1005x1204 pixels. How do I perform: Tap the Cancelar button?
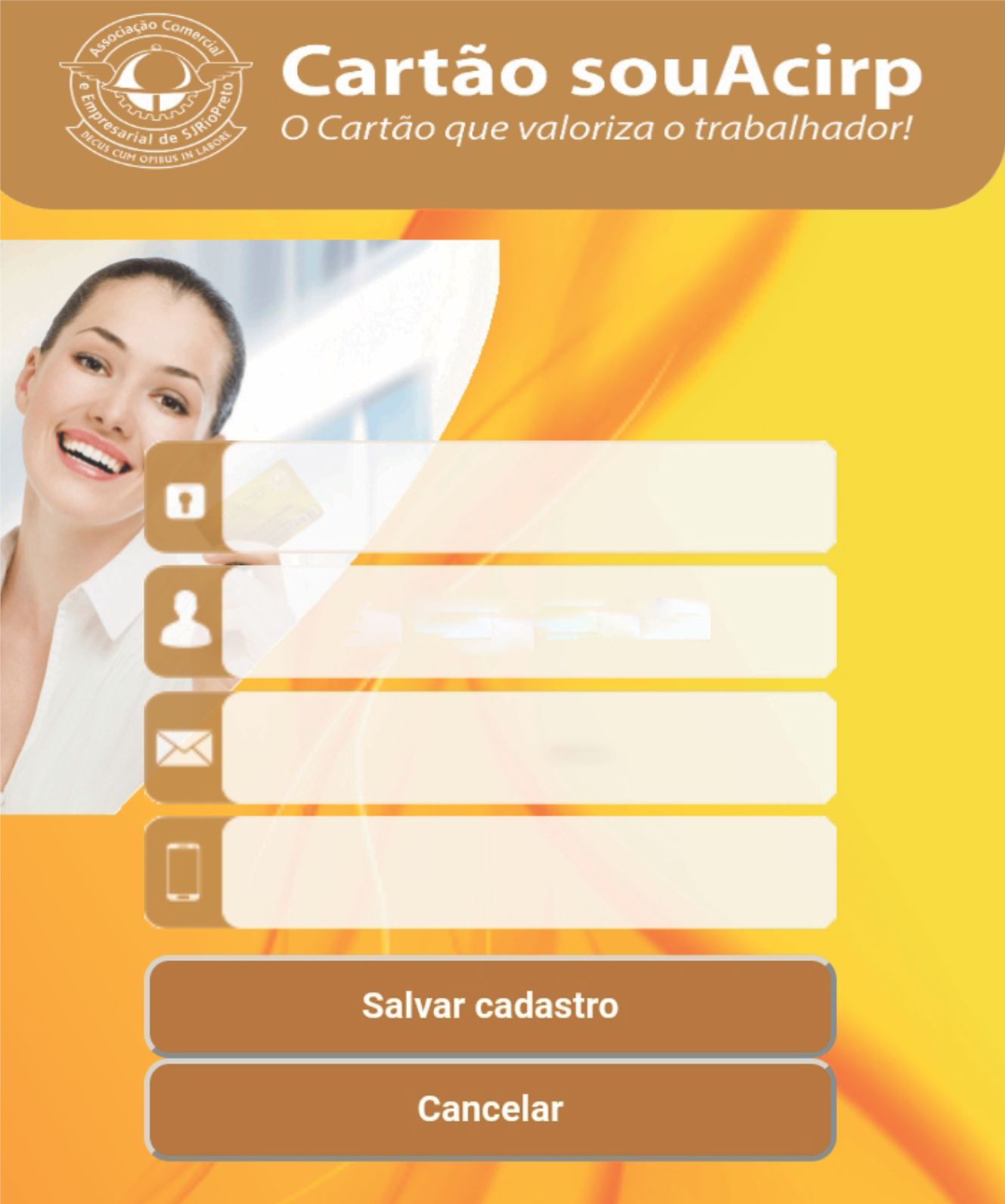tap(490, 1109)
